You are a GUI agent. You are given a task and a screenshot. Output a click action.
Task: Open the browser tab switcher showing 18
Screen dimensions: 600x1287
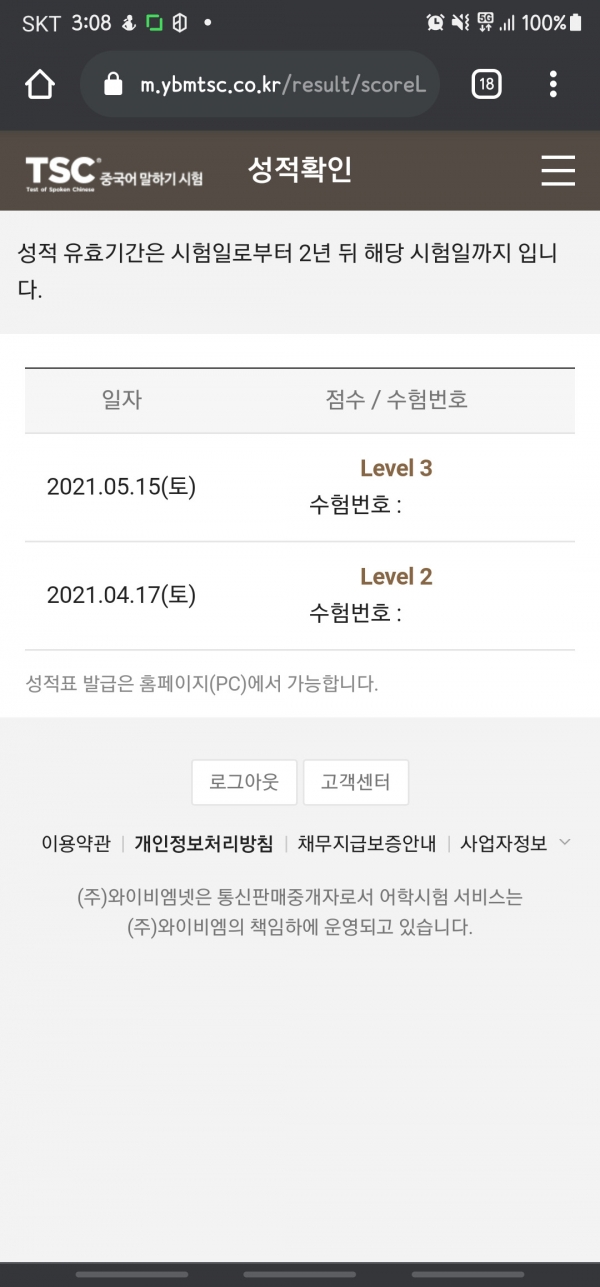click(x=487, y=85)
